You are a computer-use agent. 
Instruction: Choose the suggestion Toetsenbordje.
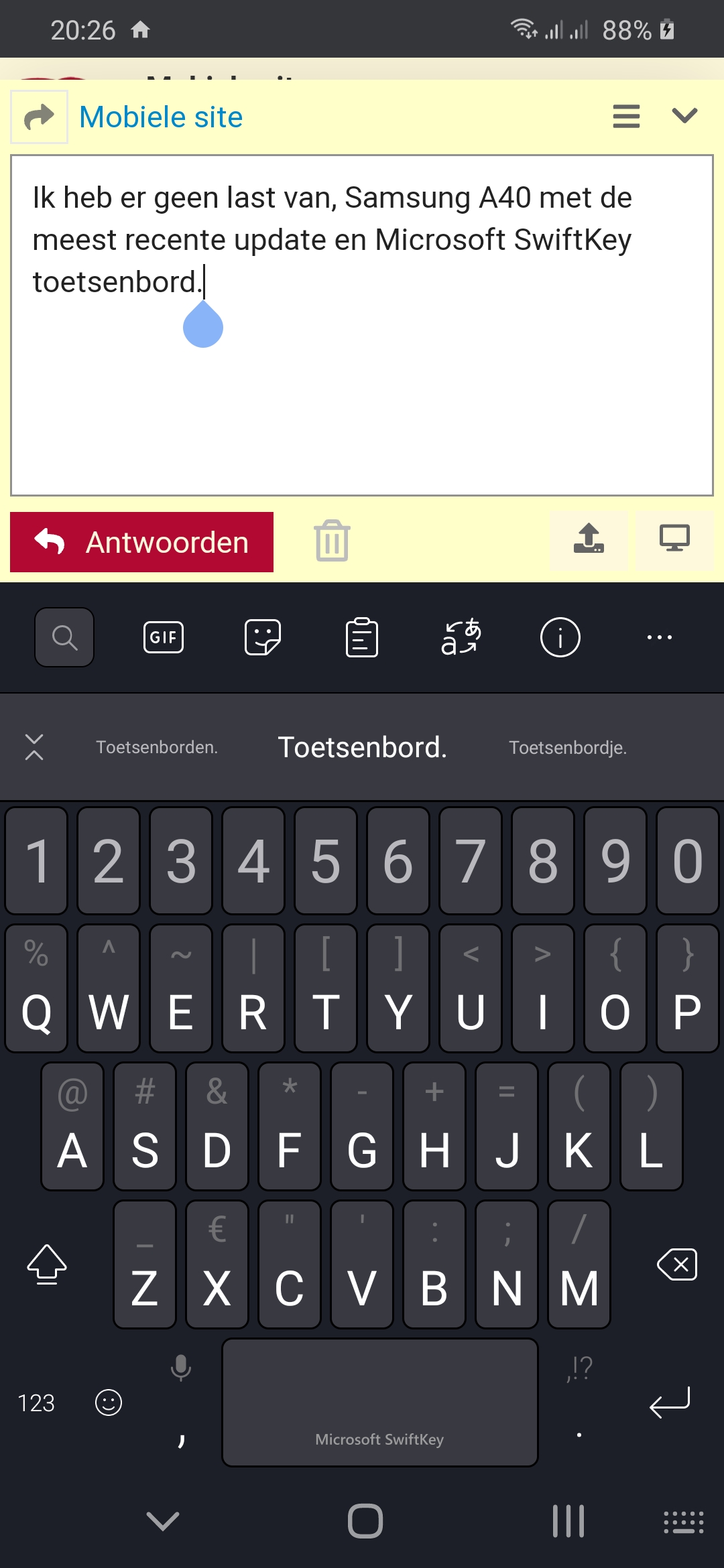[568, 747]
